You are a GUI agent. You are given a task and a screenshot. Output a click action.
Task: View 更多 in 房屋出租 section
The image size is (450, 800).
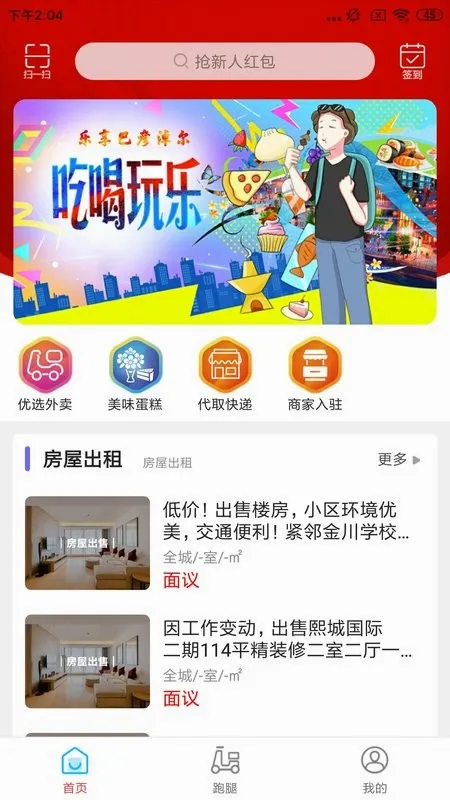399,460
